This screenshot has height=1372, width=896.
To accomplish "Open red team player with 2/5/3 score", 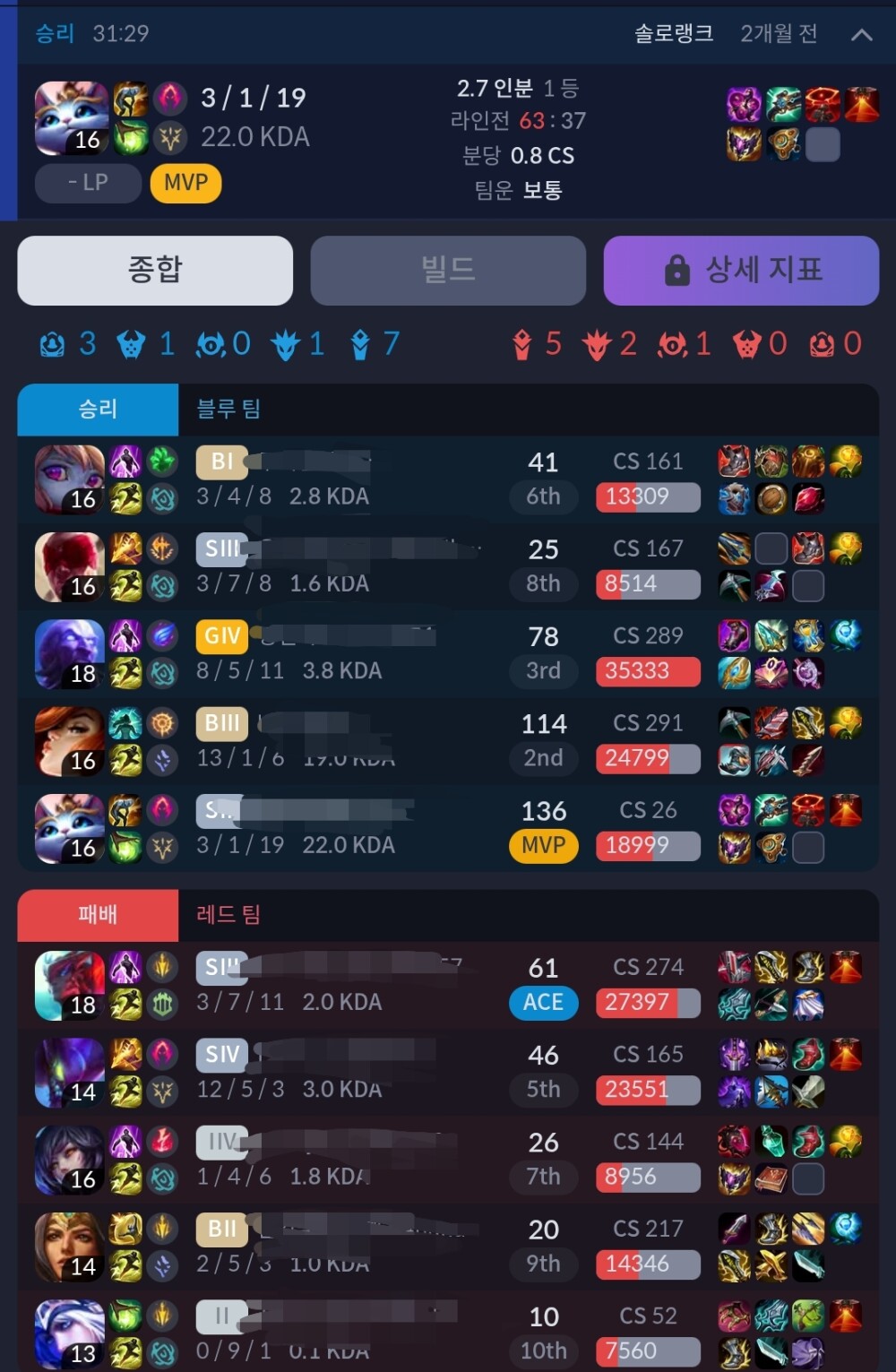I will 358,1247.
